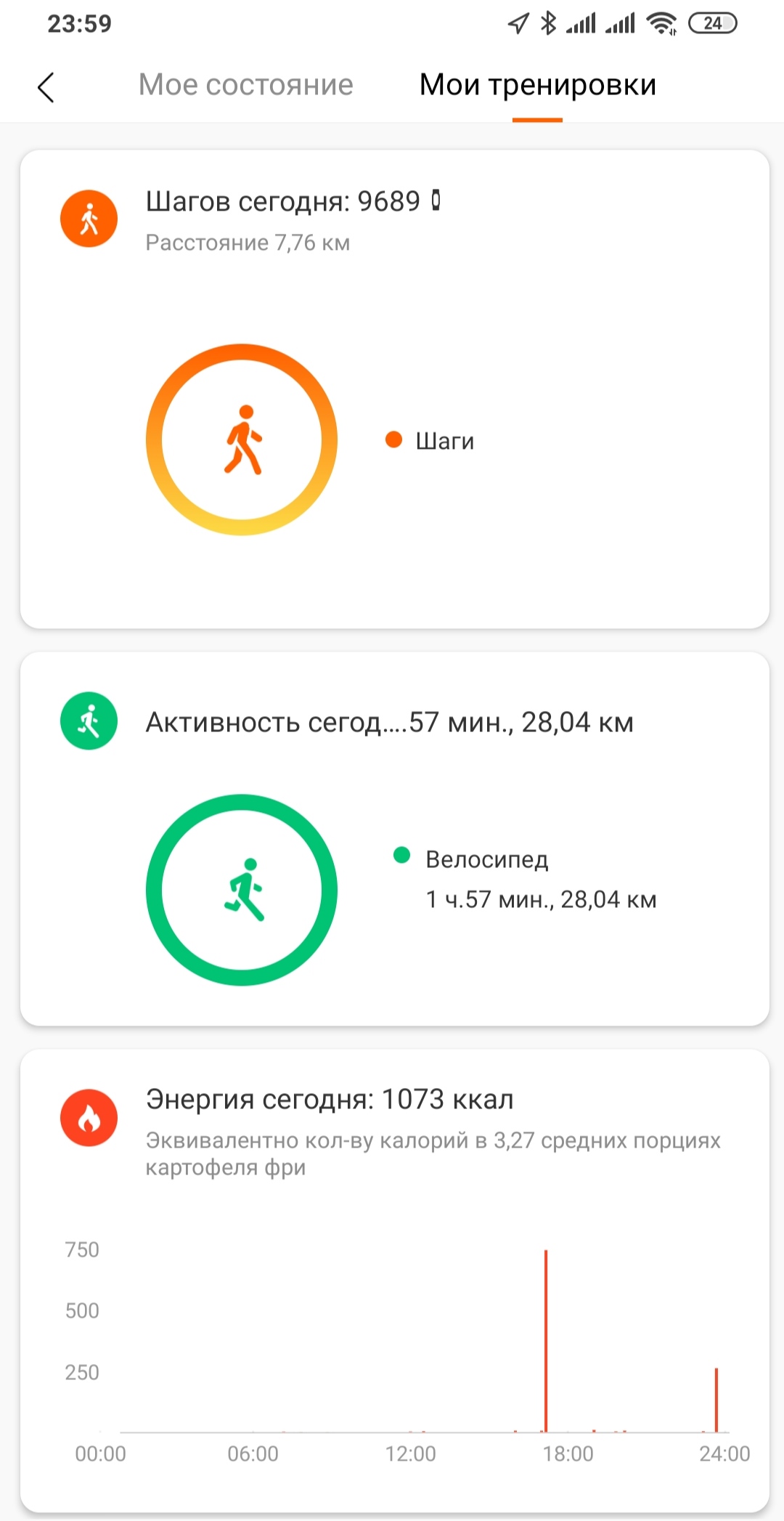Screen dimensions: 784x1521
Task: Open the Шагов сегодня steps card
Action: [394, 389]
